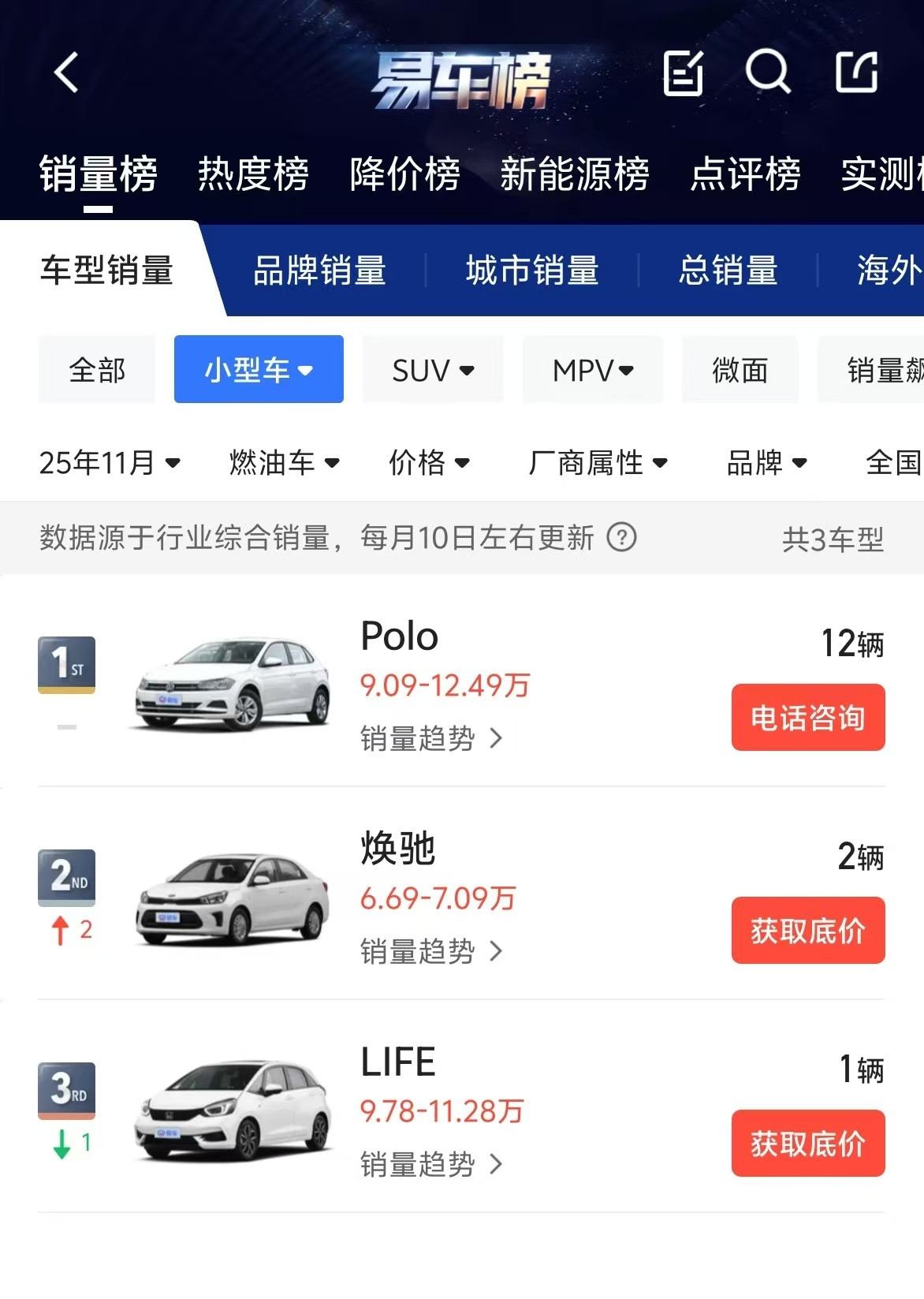The width and height of the screenshot is (924, 1299).
Task: Select the 全部 filter chip
Action: pos(96,369)
